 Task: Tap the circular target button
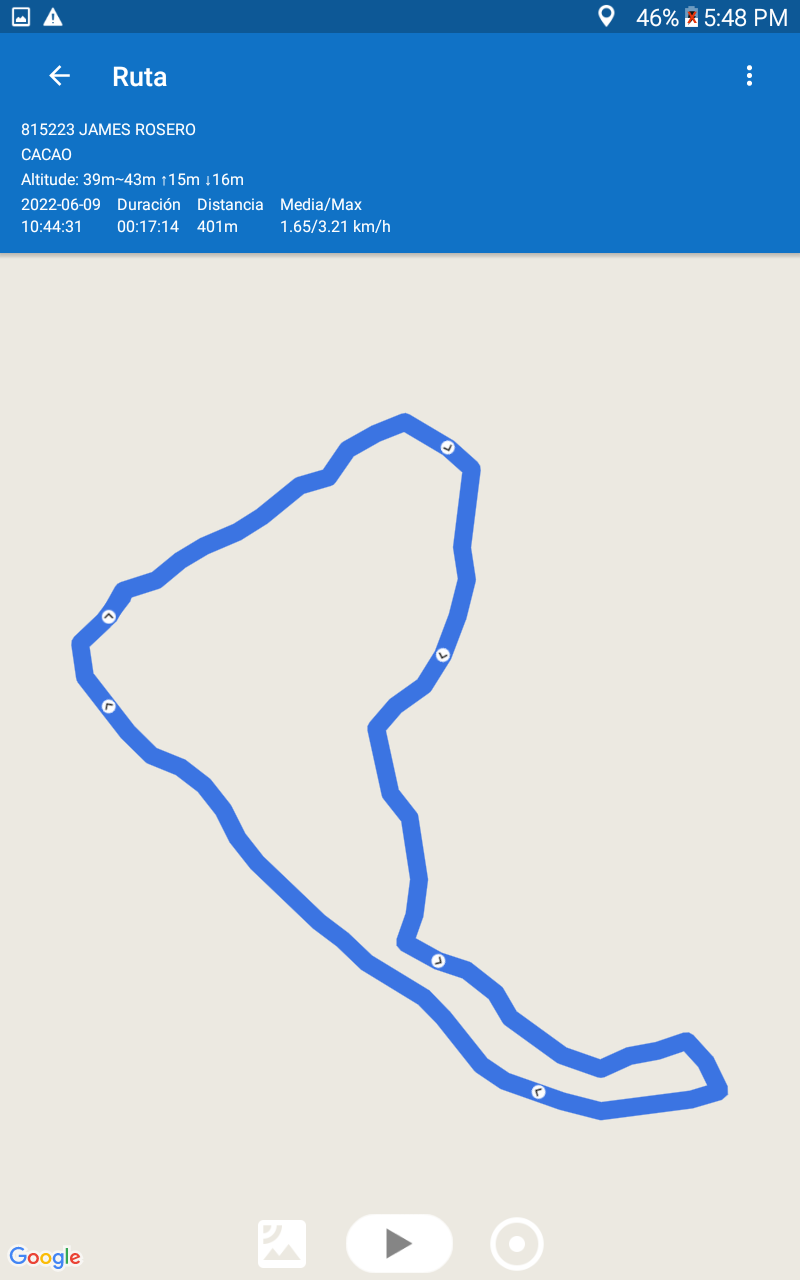click(517, 1244)
